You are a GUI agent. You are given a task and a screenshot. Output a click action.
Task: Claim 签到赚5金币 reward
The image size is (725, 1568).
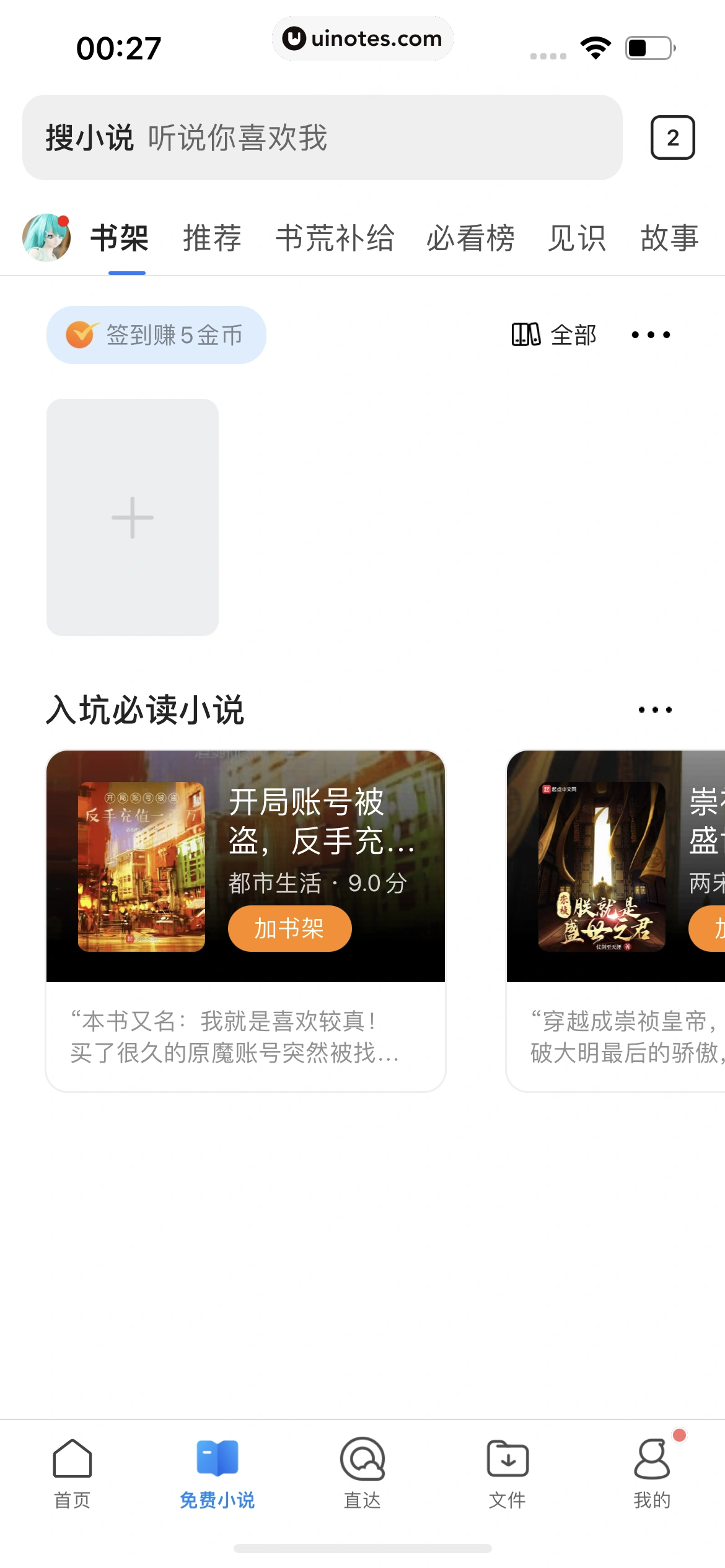(x=155, y=334)
